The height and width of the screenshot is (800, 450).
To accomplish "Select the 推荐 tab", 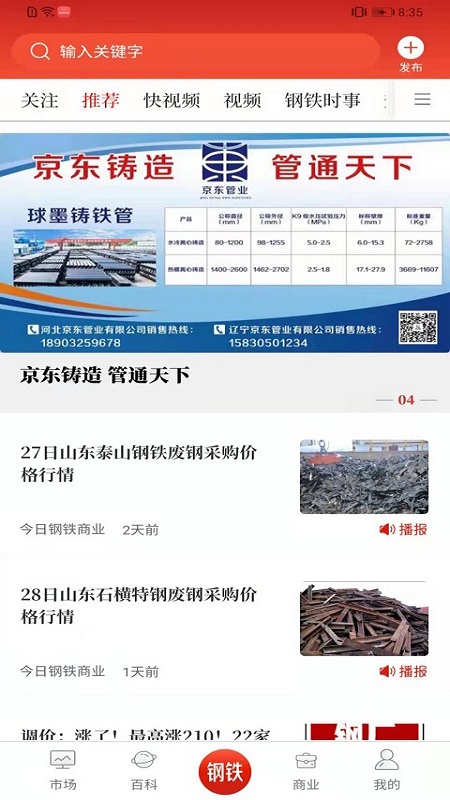I will point(101,101).
